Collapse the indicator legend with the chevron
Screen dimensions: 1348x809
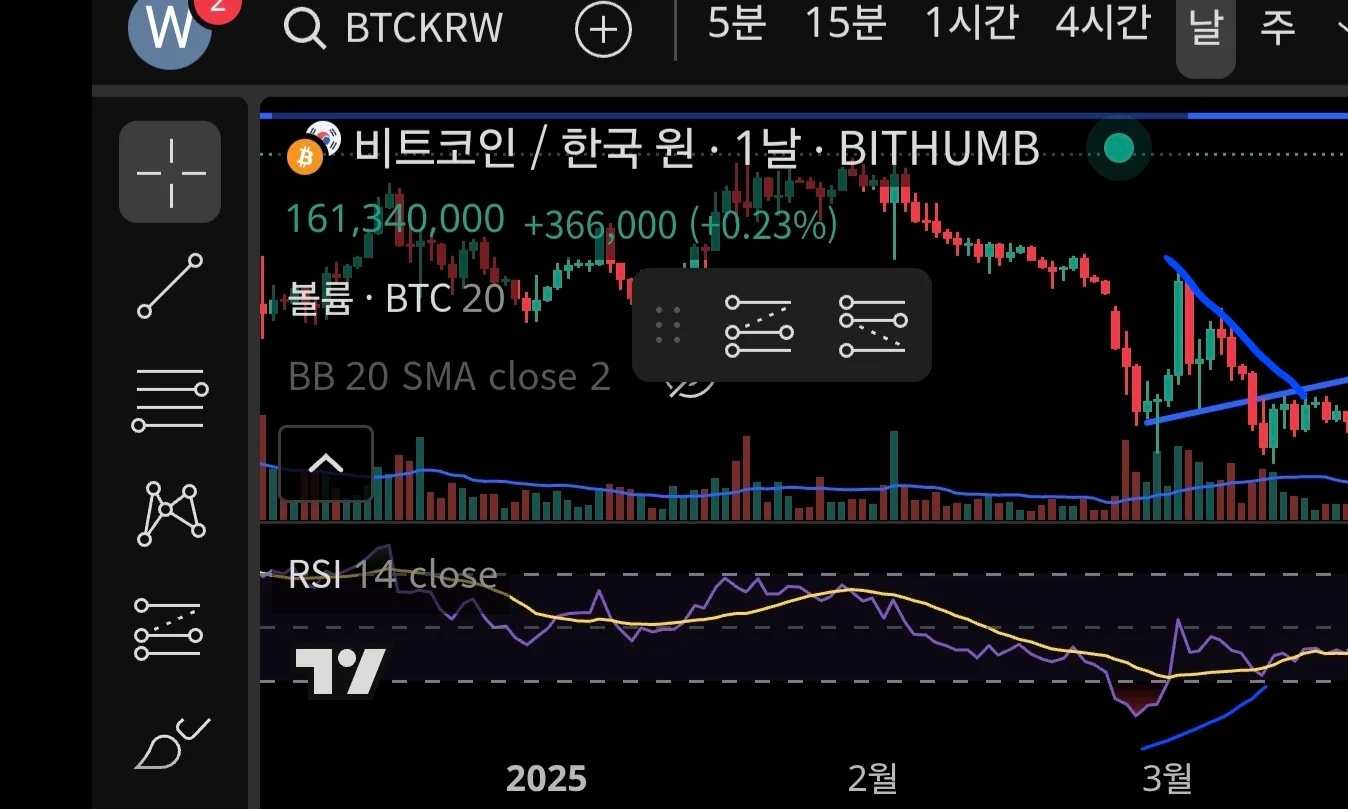(x=326, y=463)
